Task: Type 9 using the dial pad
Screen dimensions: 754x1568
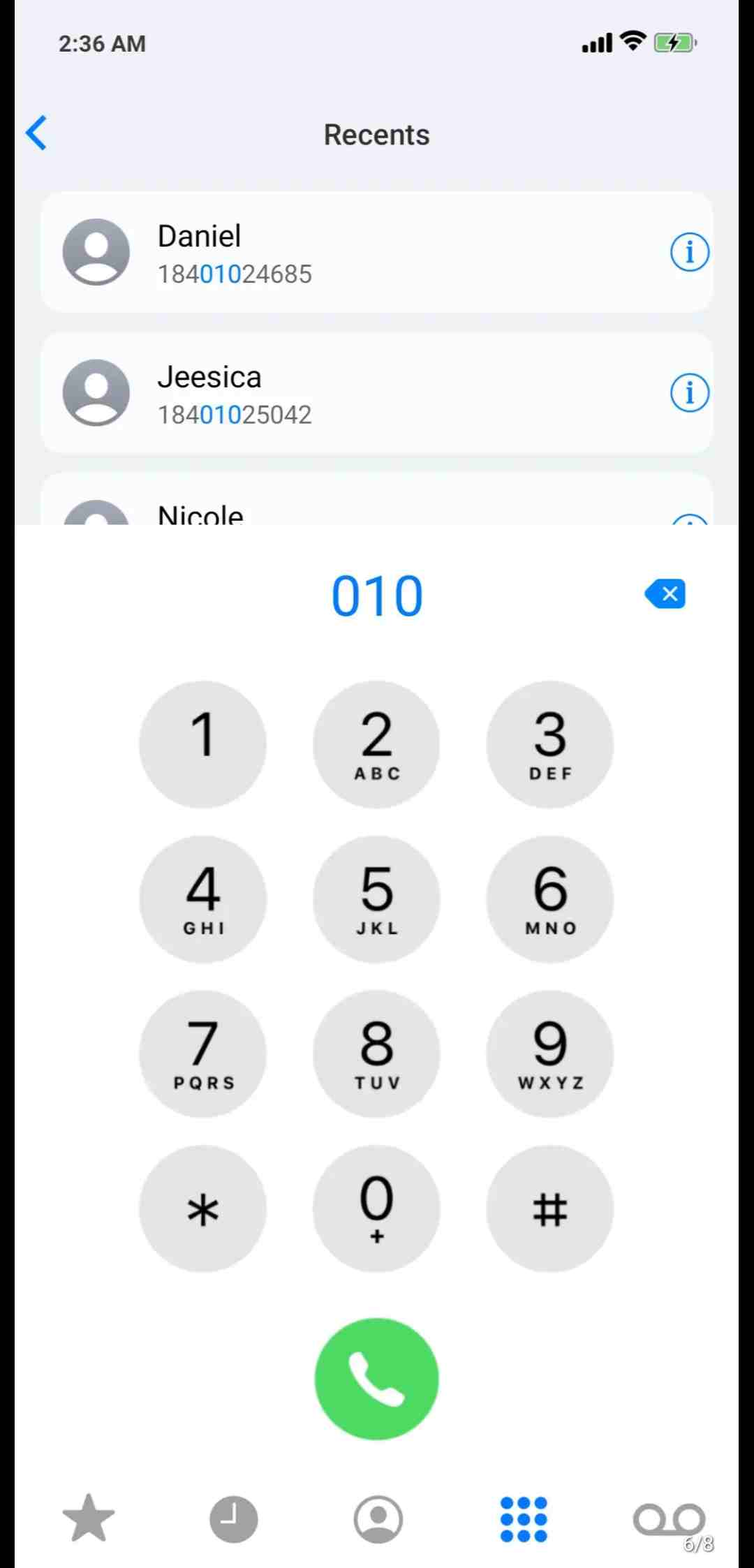Action: click(550, 1053)
